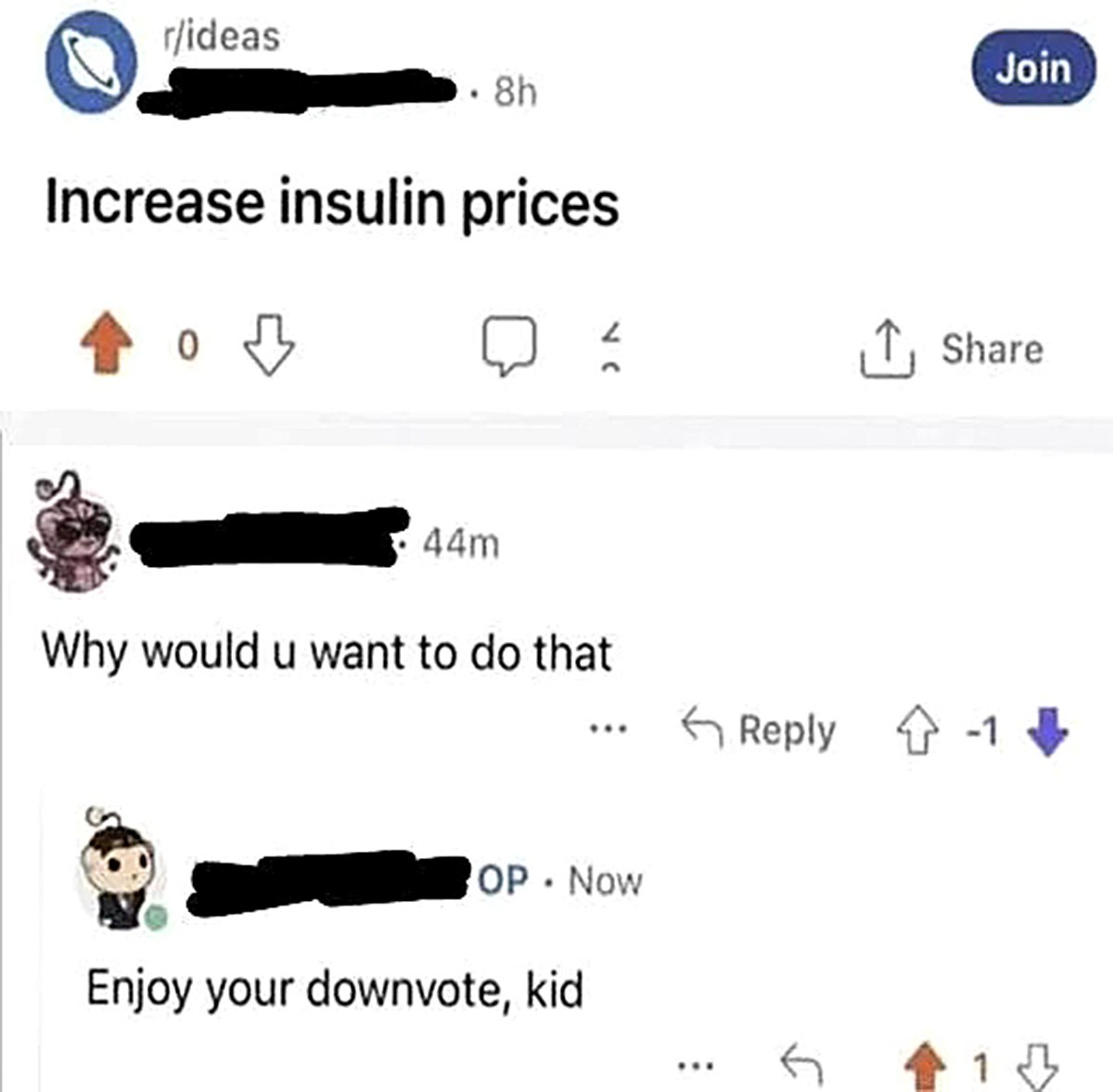Open options for 'Why would u want' comment
The image size is (1113, 1092).
click(x=608, y=730)
